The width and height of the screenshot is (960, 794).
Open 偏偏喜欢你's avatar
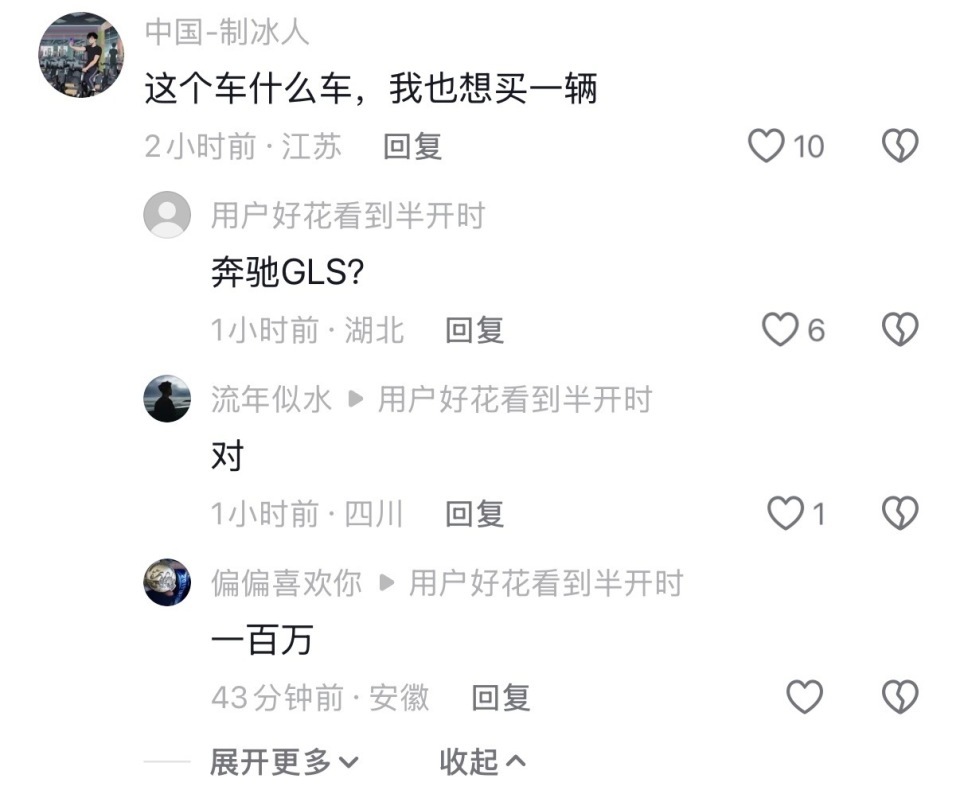[167, 582]
